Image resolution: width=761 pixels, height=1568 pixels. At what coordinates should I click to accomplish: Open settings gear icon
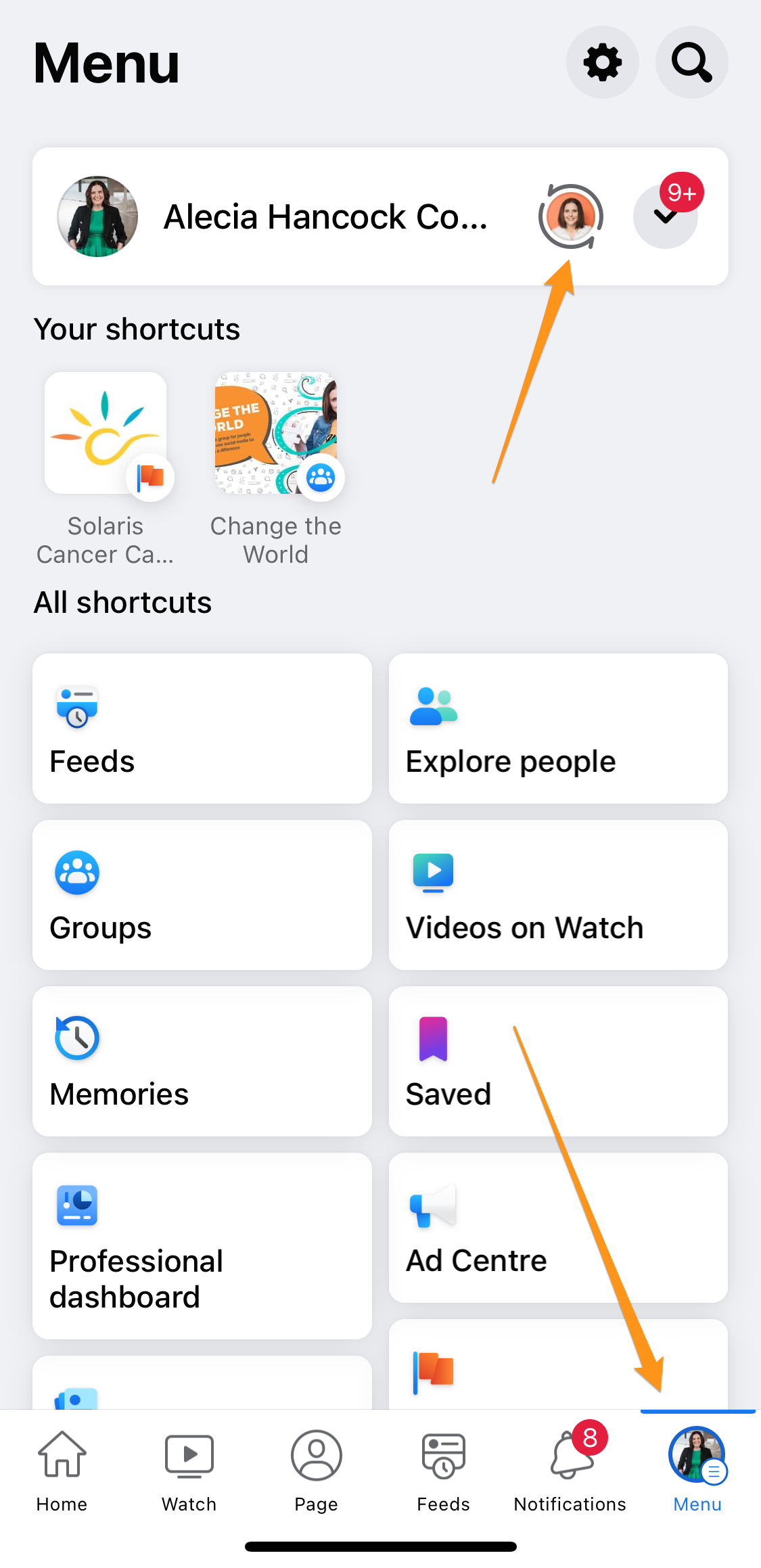click(602, 63)
